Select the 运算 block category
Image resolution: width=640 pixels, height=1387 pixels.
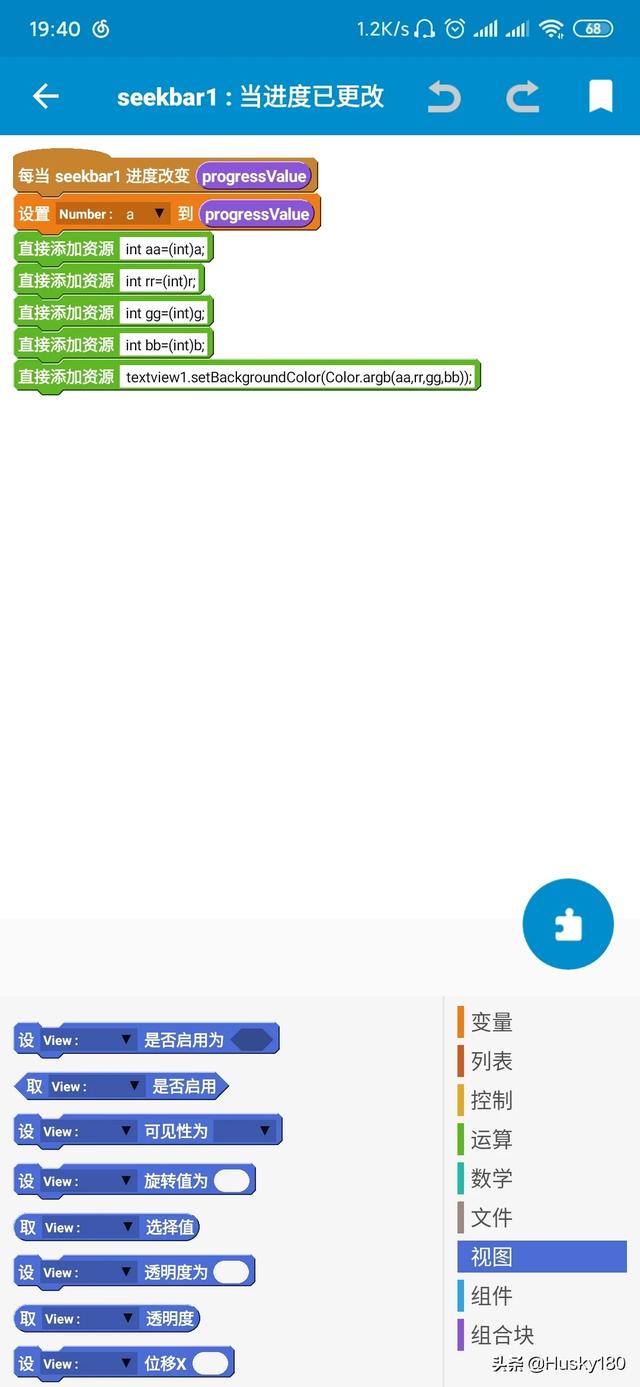[x=491, y=1139]
